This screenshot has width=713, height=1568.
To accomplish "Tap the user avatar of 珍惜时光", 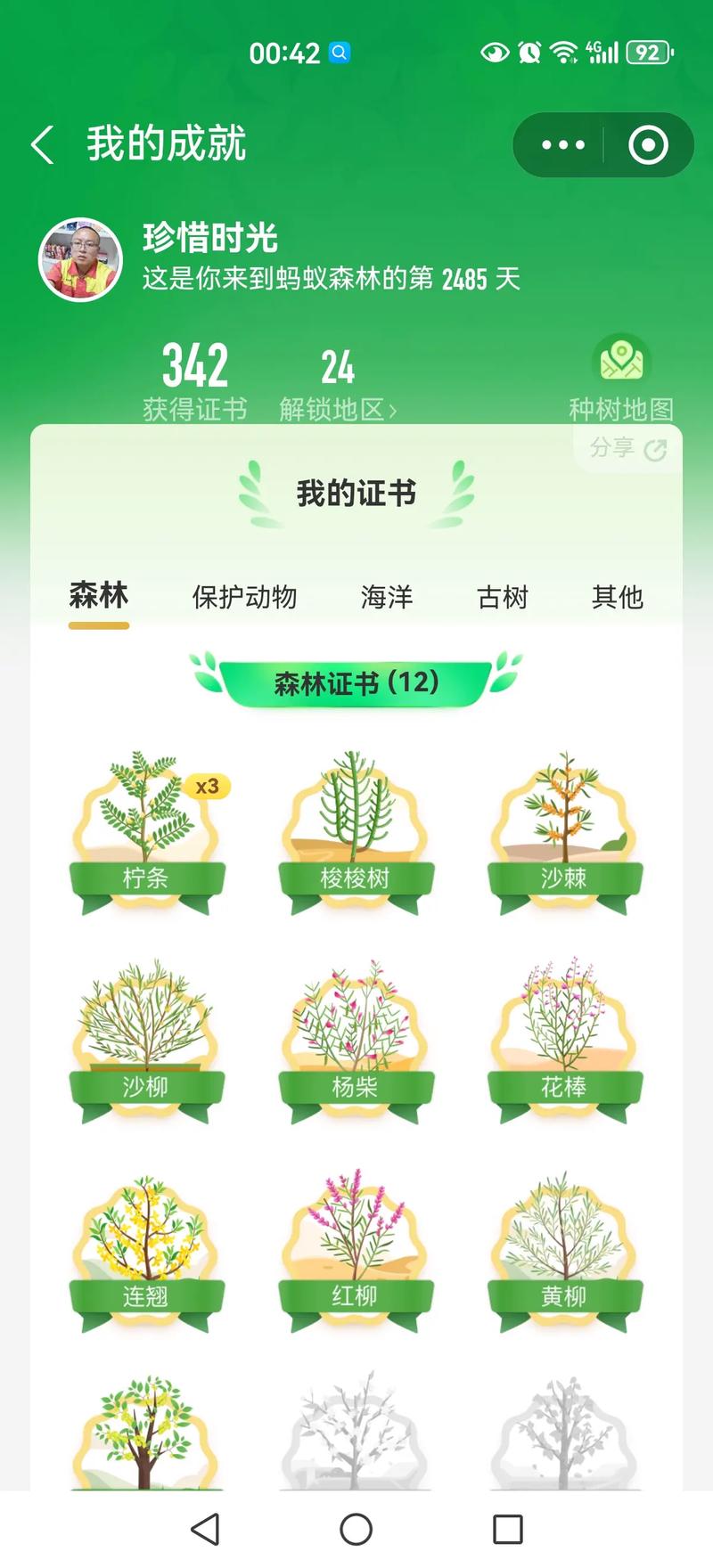I will [85, 256].
